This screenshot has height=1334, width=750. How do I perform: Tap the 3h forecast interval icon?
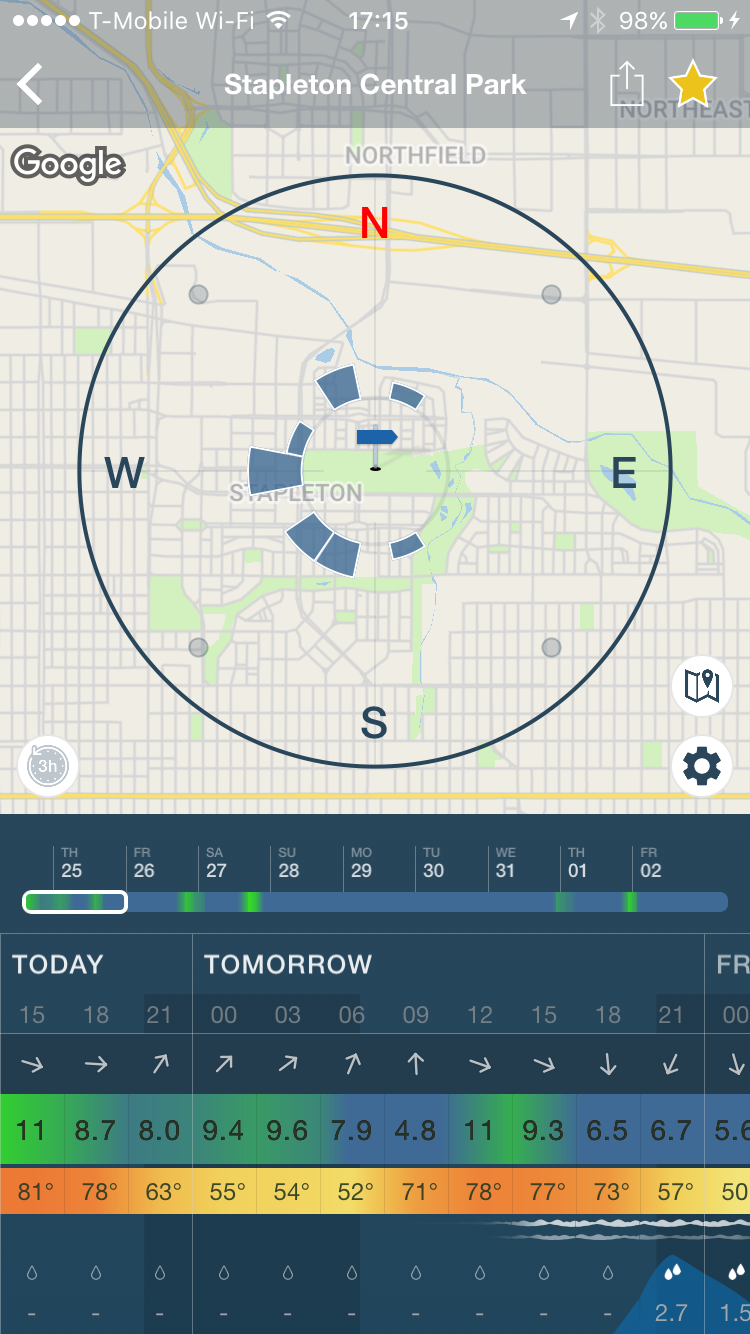click(x=48, y=766)
